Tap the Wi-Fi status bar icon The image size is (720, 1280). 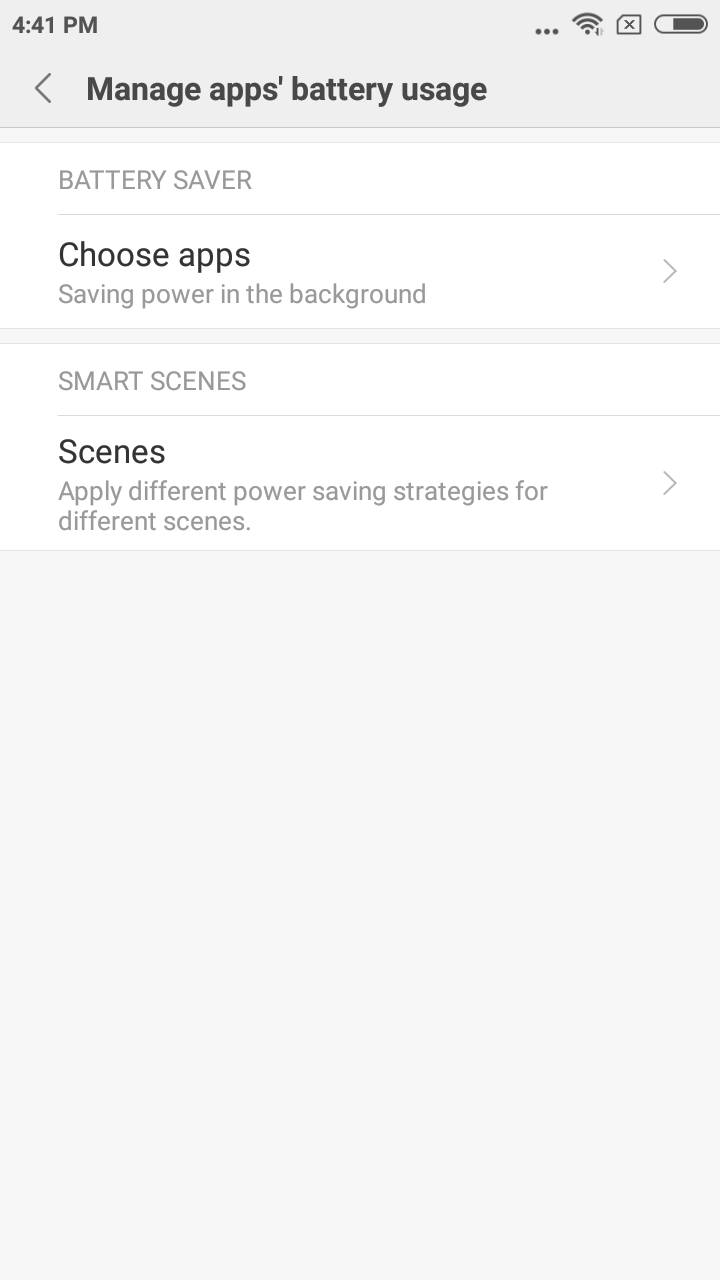point(587,24)
